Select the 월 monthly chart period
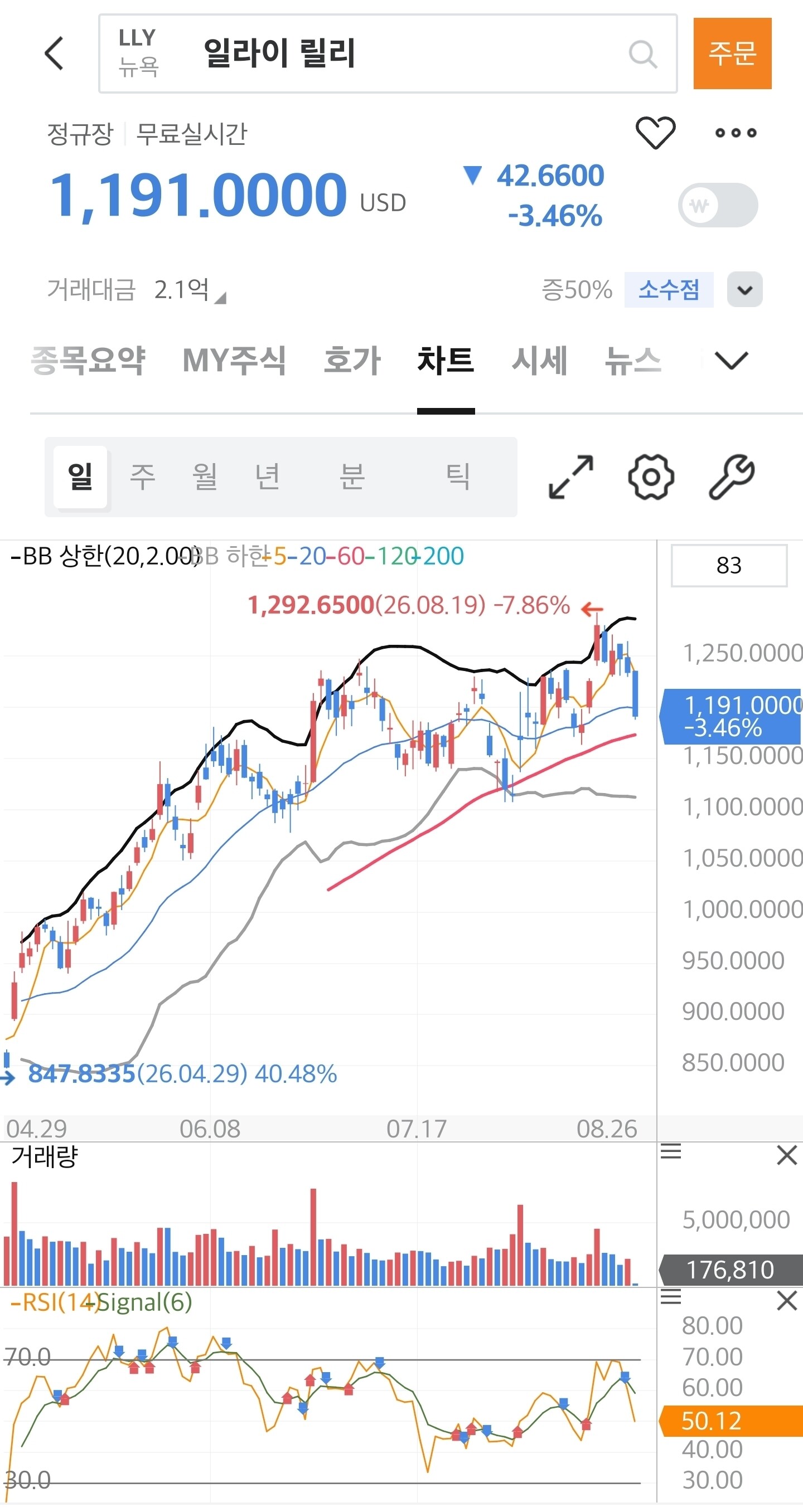The image size is (803, 1512). pyautogui.click(x=205, y=476)
